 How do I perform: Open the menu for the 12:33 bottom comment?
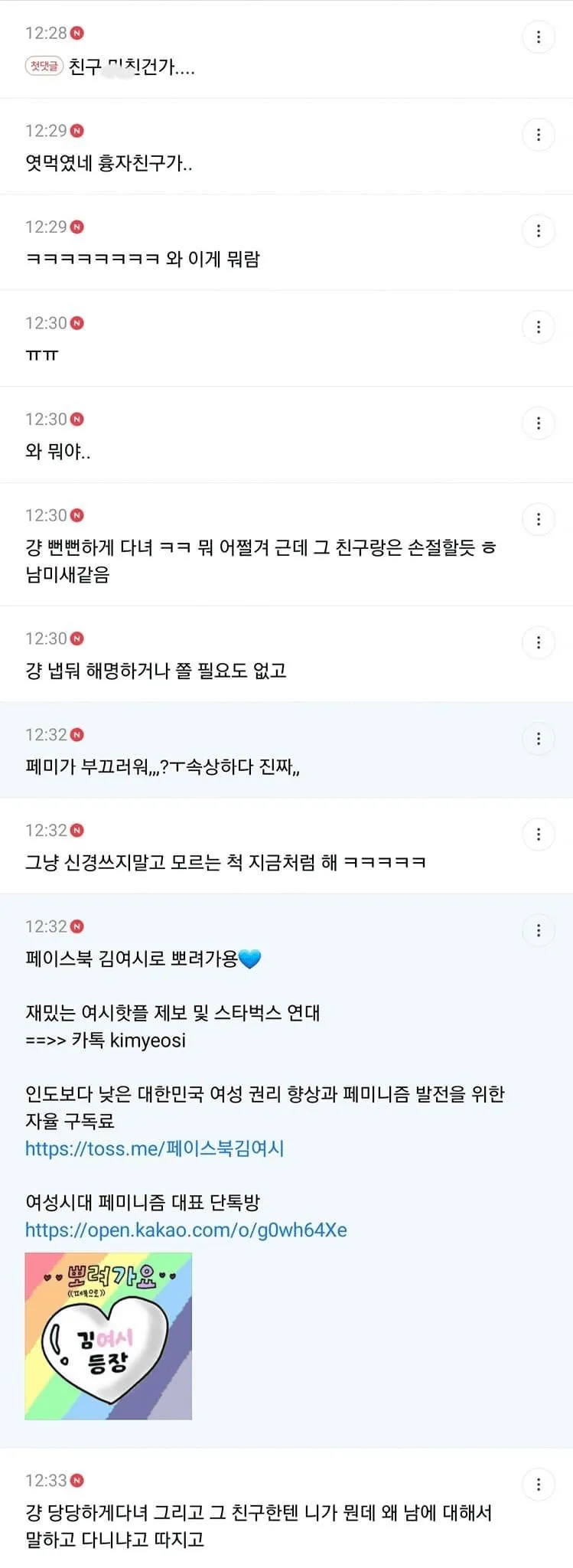pos(539,1478)
